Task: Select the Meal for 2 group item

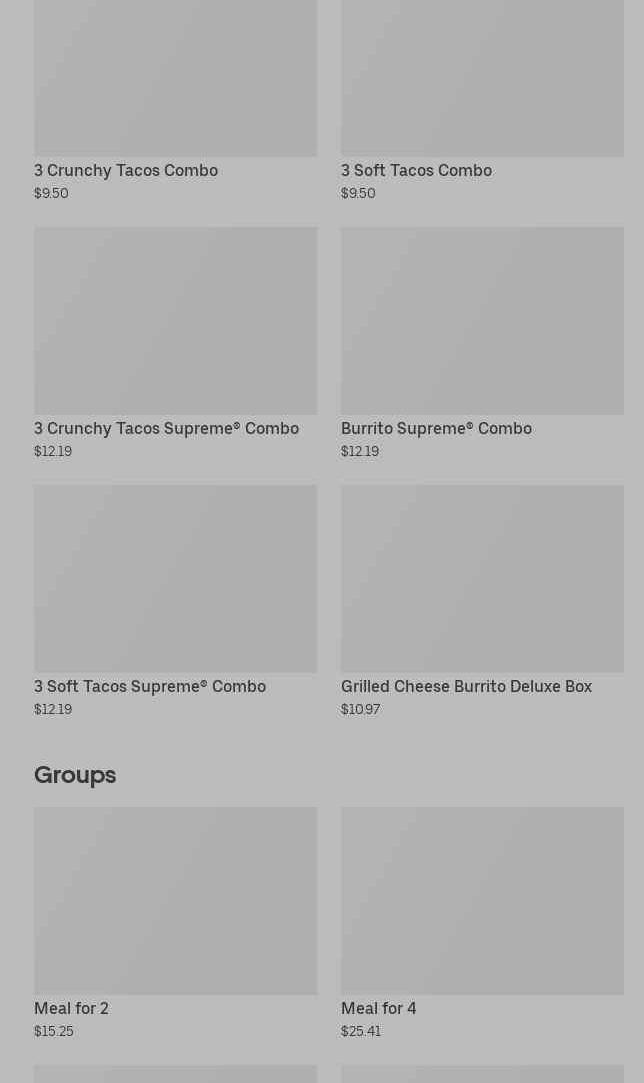Action: pos(176,923)
